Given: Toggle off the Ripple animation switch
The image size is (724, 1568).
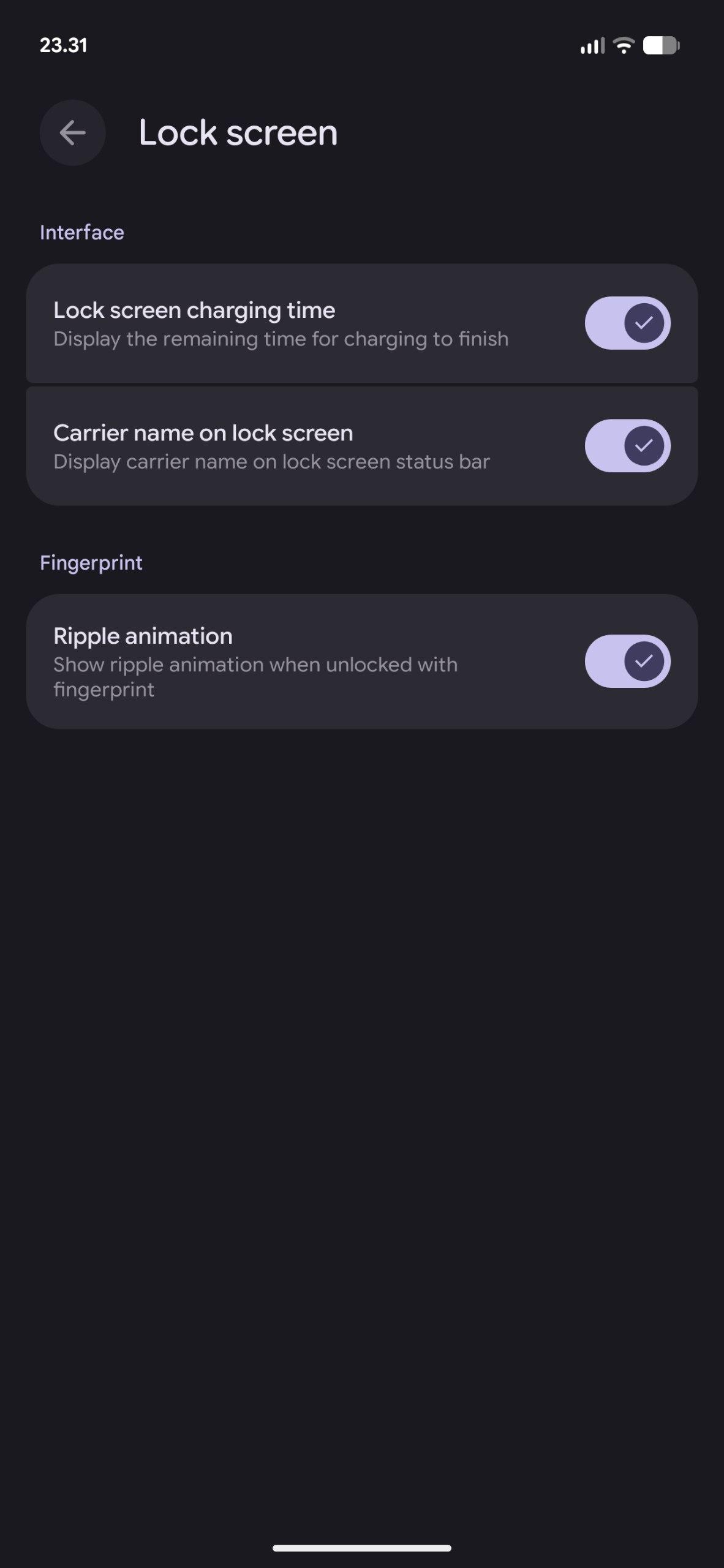Looking at the screenshot, I should click(x=627, y=661).
